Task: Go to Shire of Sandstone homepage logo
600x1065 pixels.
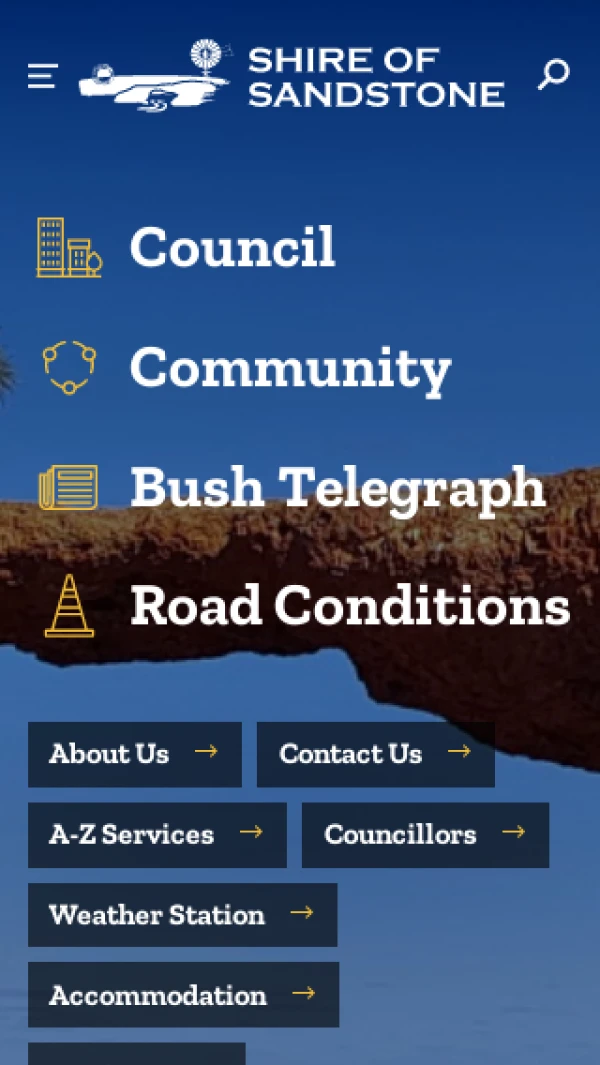Action: [291, 75]
